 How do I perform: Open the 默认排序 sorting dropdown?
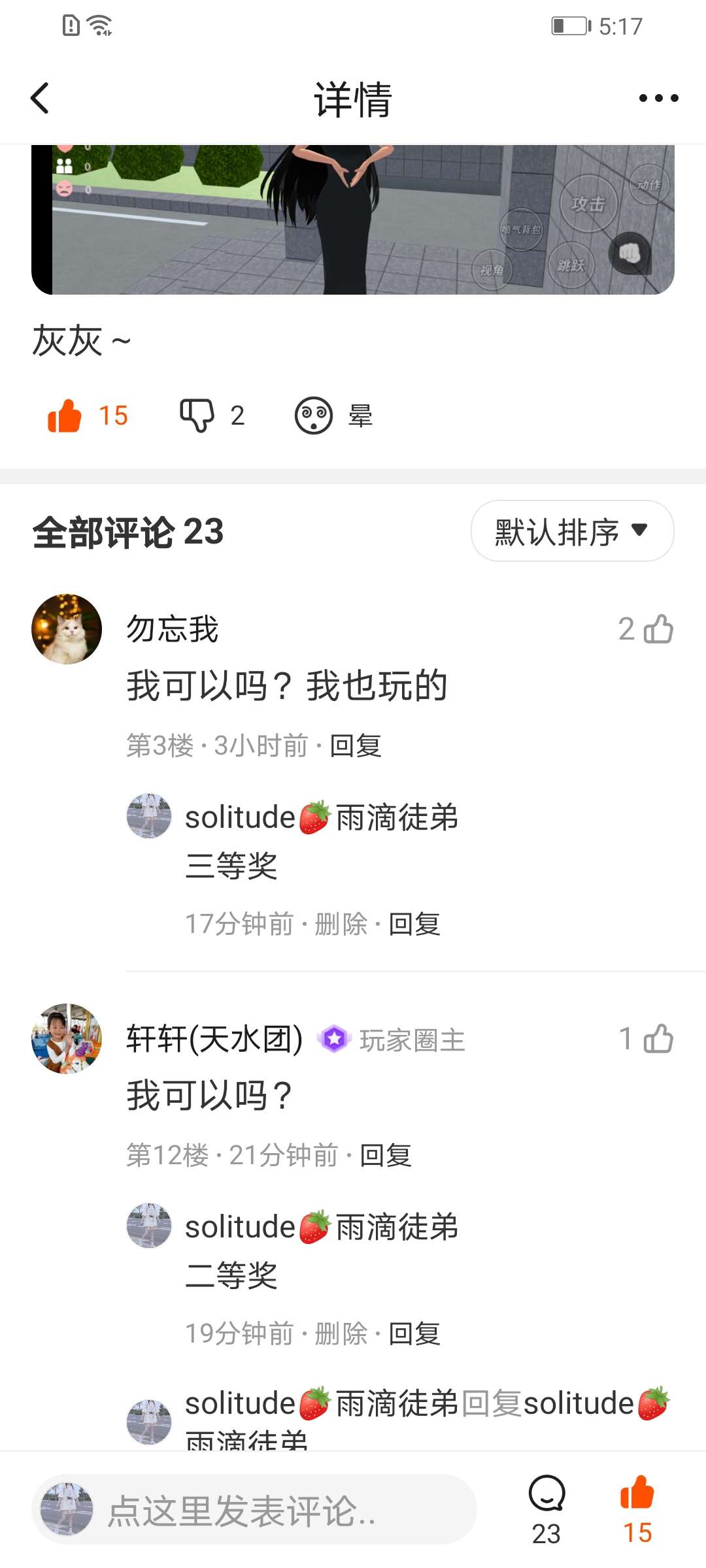[572, 531]
